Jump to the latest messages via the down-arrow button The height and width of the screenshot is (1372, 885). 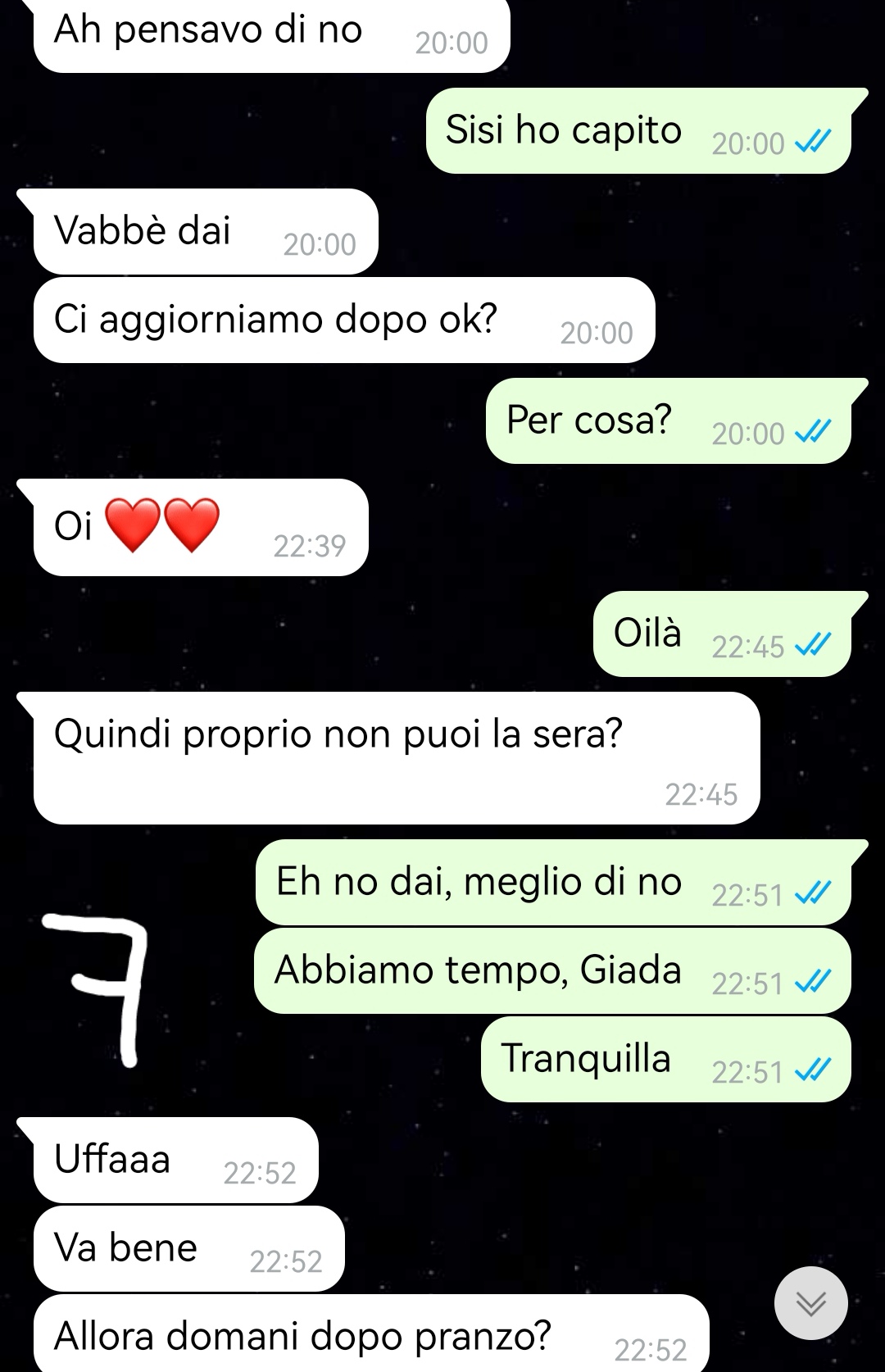click(x=810, y=1302)
